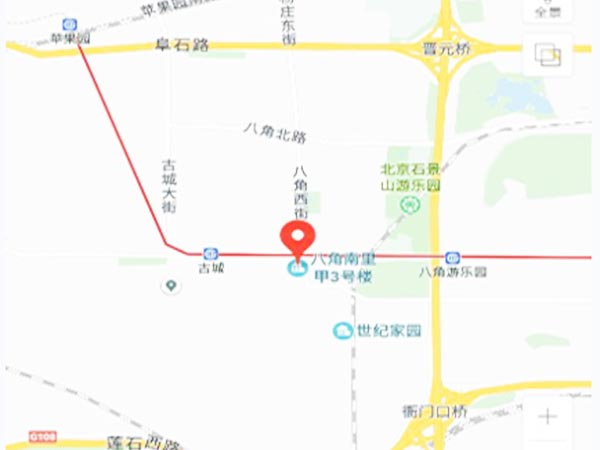Viewport: 600px width, 450px height.
Task: Open the map layers switcher
Action: pos(547,55)
